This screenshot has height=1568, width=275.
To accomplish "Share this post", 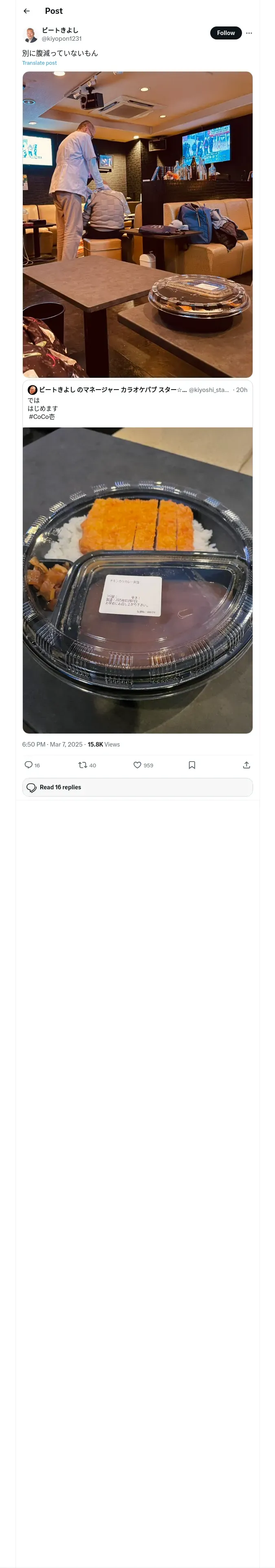I will point(246,764).
